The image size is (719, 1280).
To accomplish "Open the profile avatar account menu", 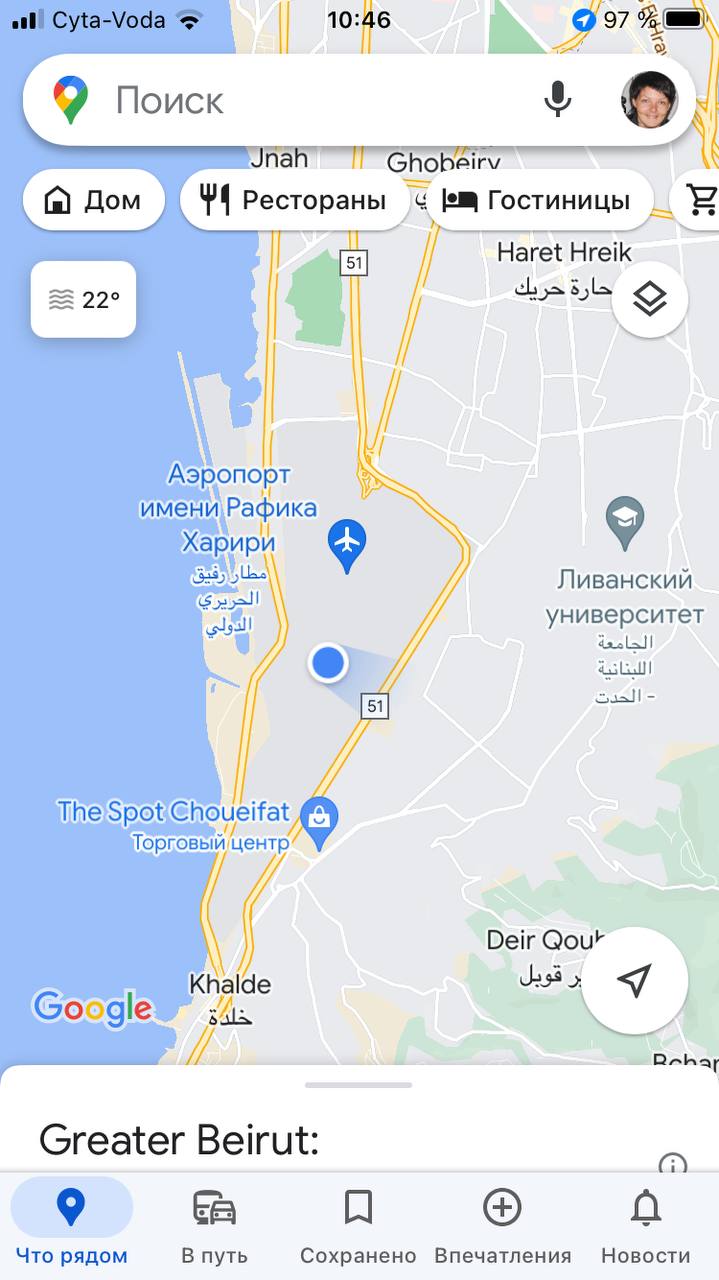I will [649, 100].
